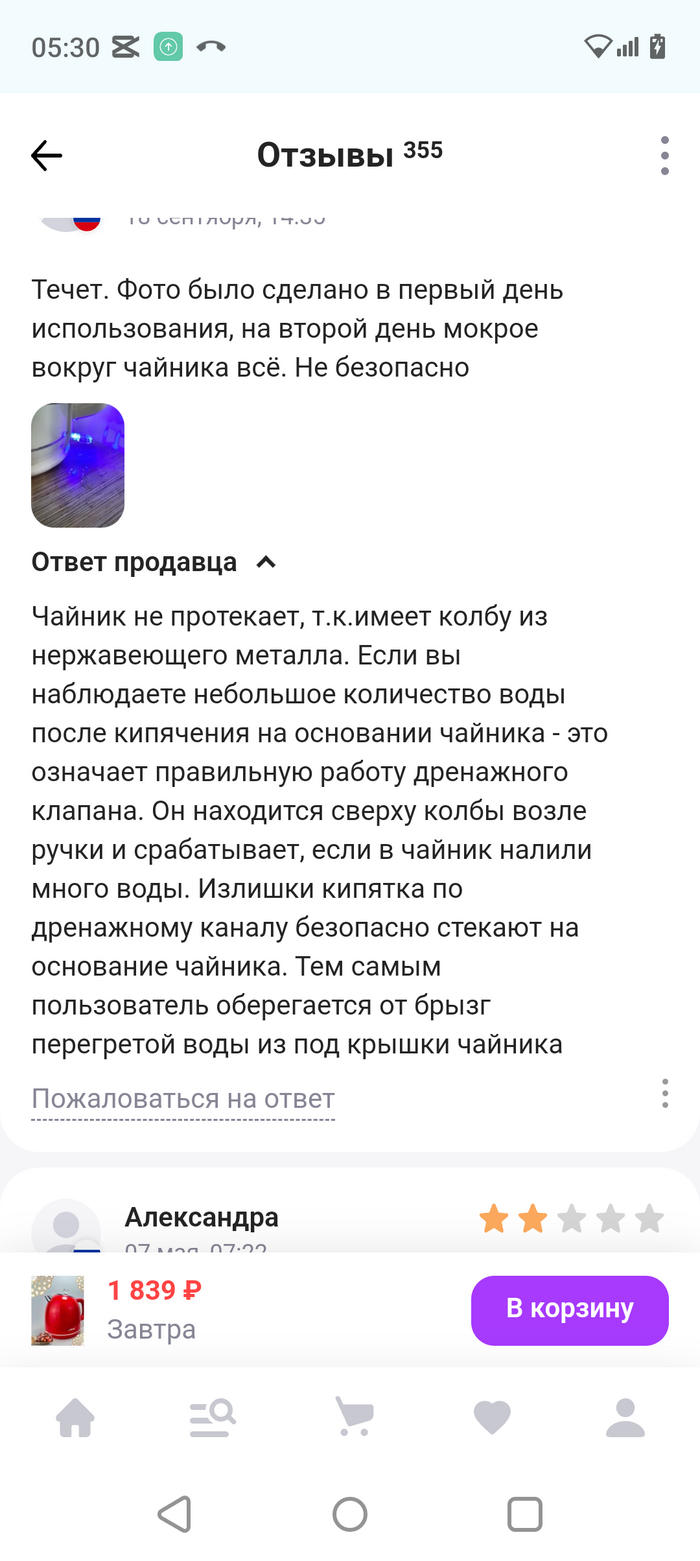Open the red kettle product thumbnail

[58, 1310]
